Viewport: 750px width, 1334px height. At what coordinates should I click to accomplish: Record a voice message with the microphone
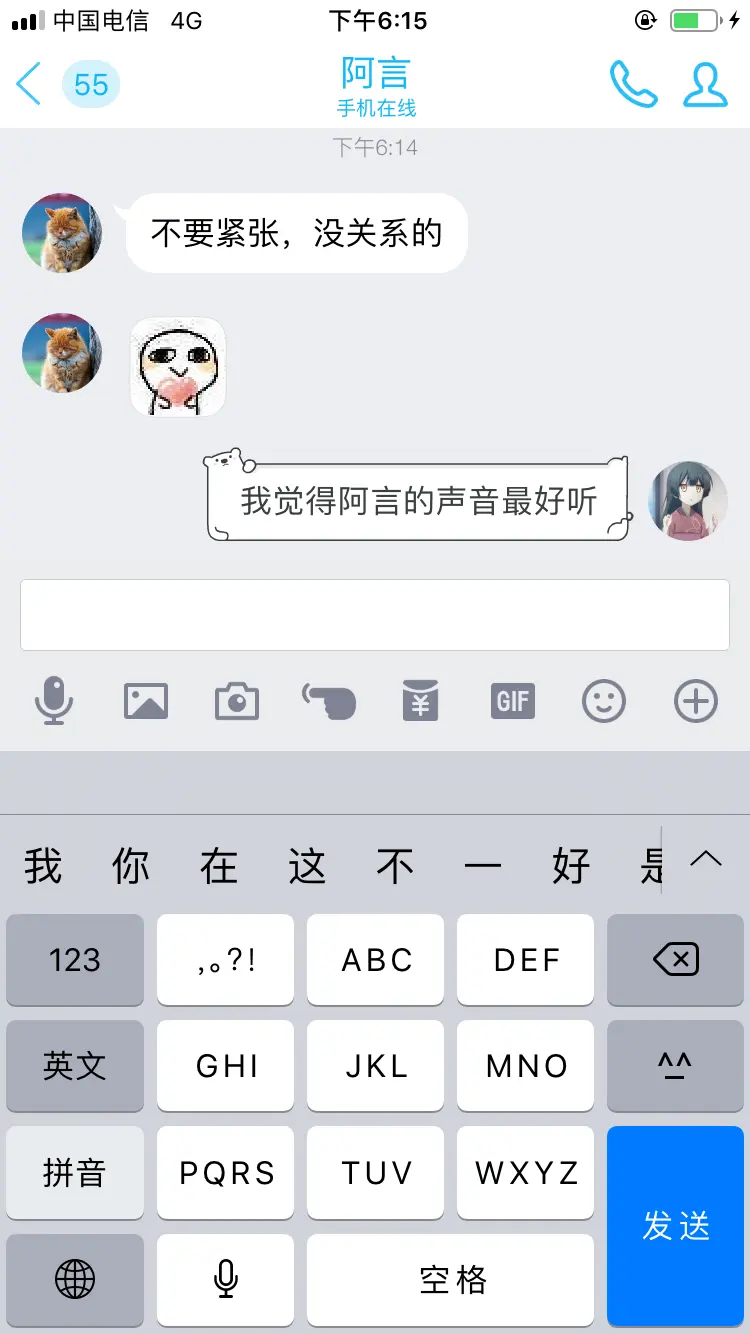(54, 701)
